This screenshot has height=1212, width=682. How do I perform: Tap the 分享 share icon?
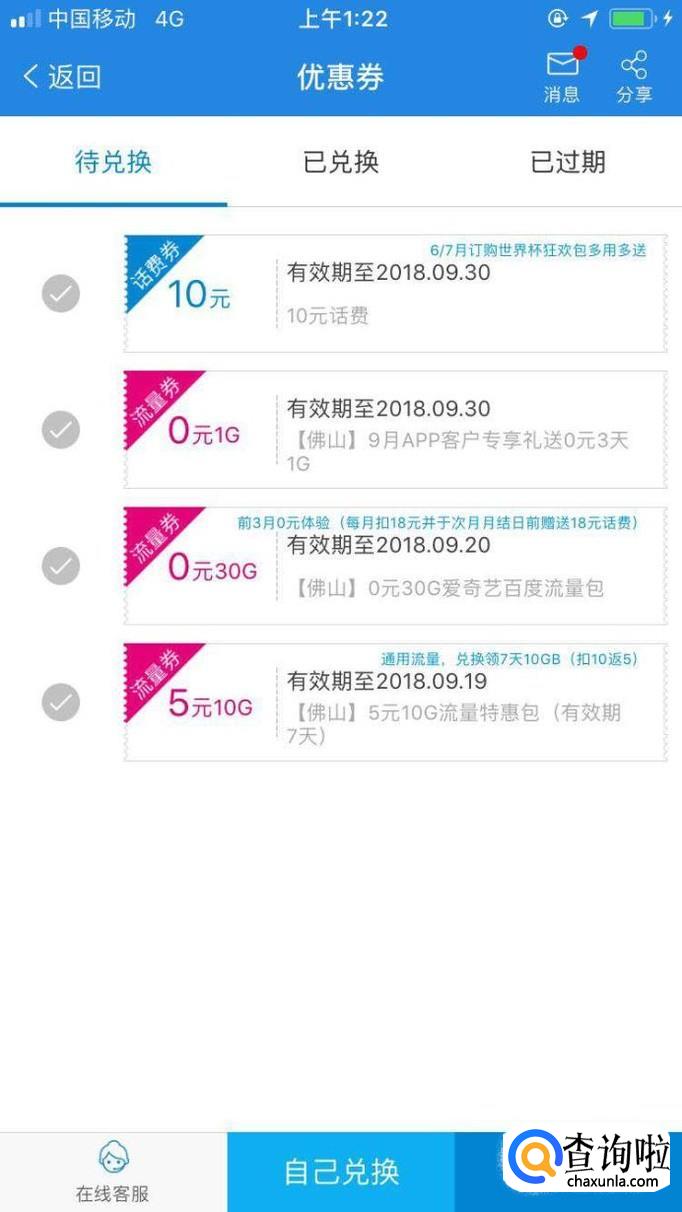pyautogui.click(x=634, y=76)
